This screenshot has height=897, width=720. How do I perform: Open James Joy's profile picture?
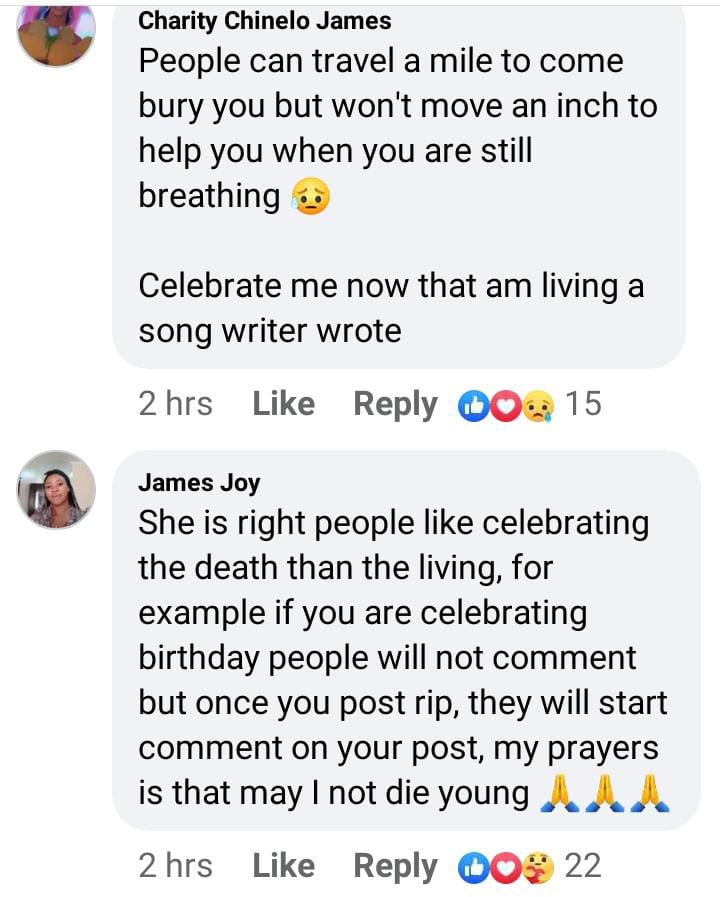(56, 490)
